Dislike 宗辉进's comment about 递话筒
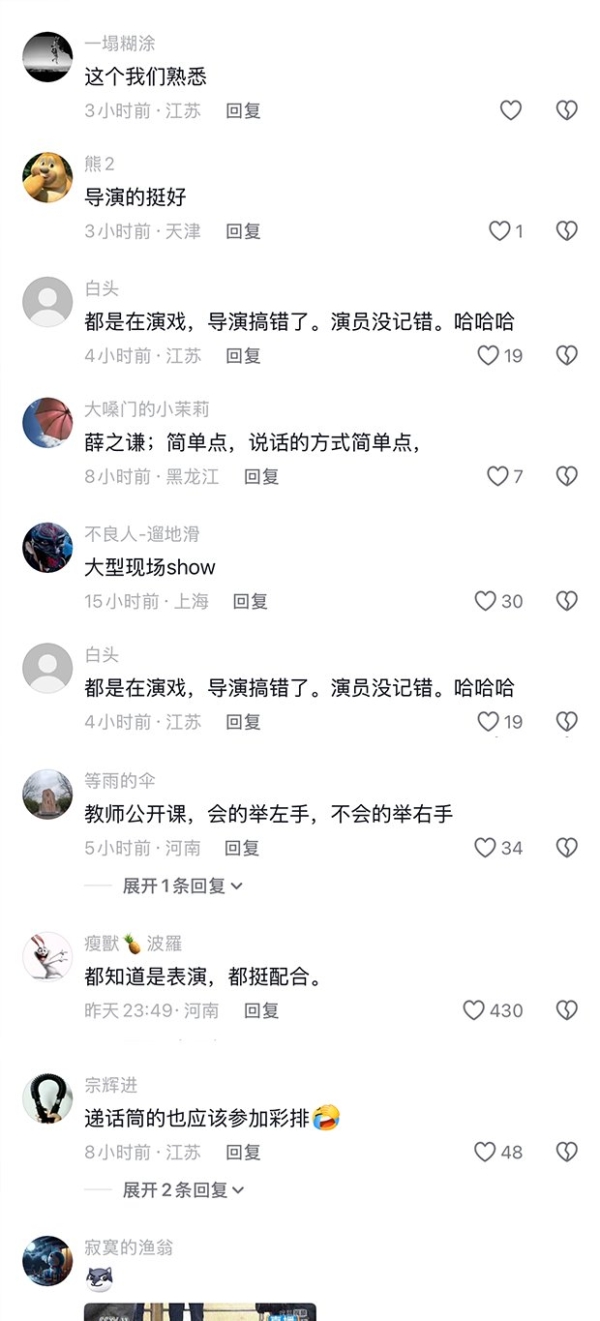Screen dimensions: 600x1321 (567, 1152)
